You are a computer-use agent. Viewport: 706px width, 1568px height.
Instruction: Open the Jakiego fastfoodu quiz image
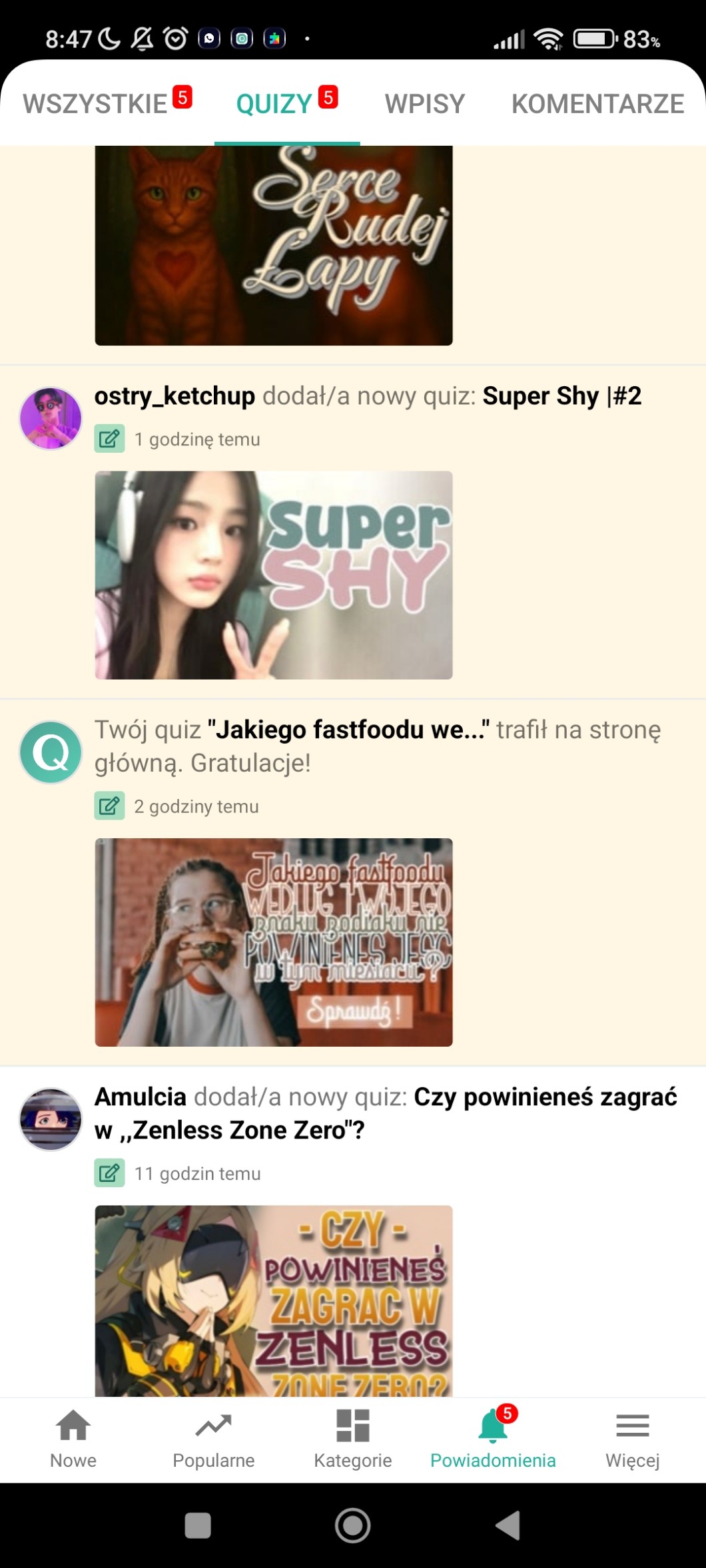pyautogui.click(x=274, y=942)
